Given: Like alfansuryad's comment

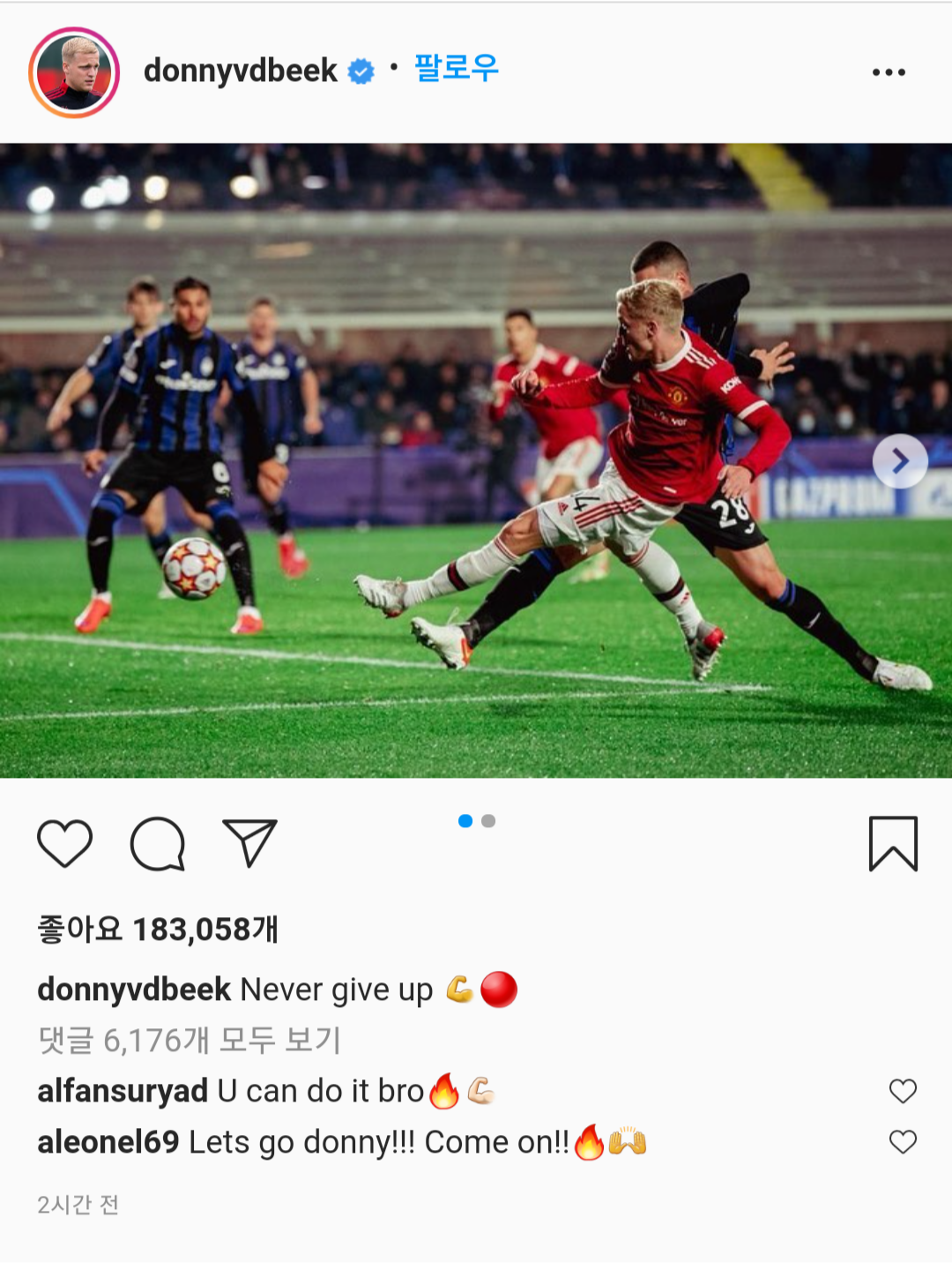Looking at the screenshot, I should point(903,1091).
